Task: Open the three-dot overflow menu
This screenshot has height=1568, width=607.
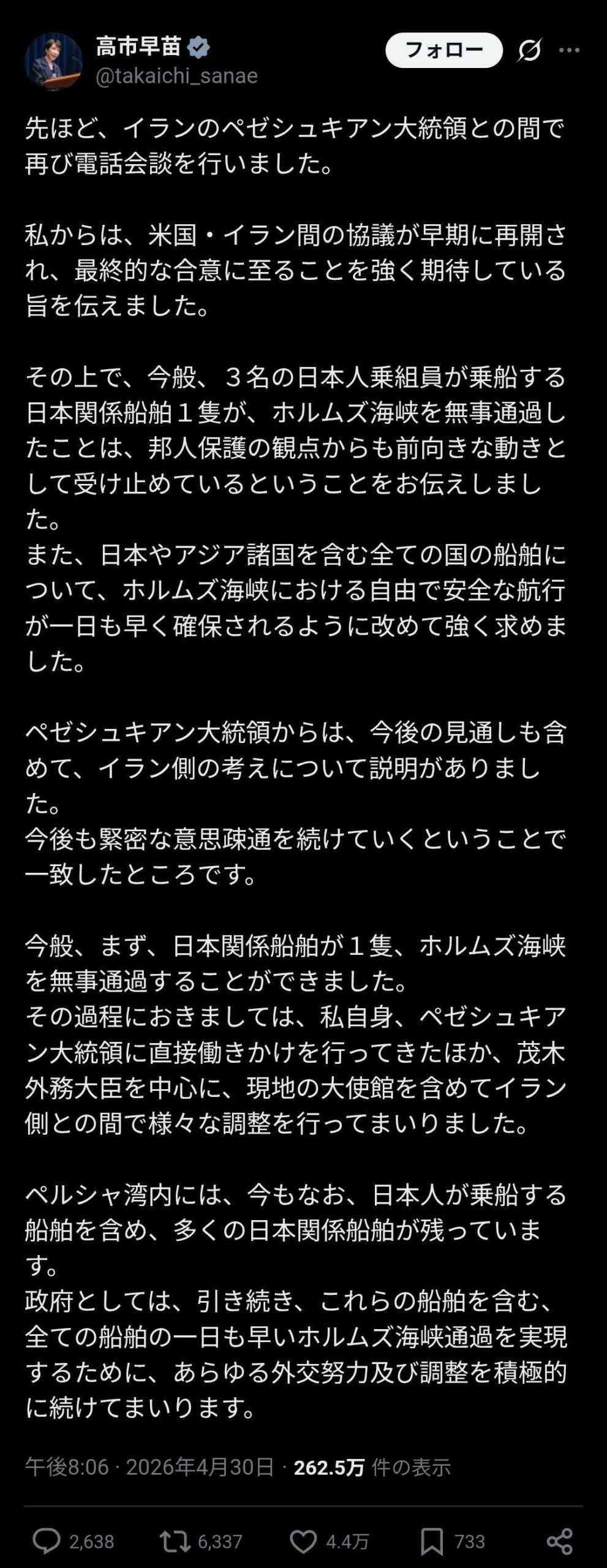Action: click(569, 50)
